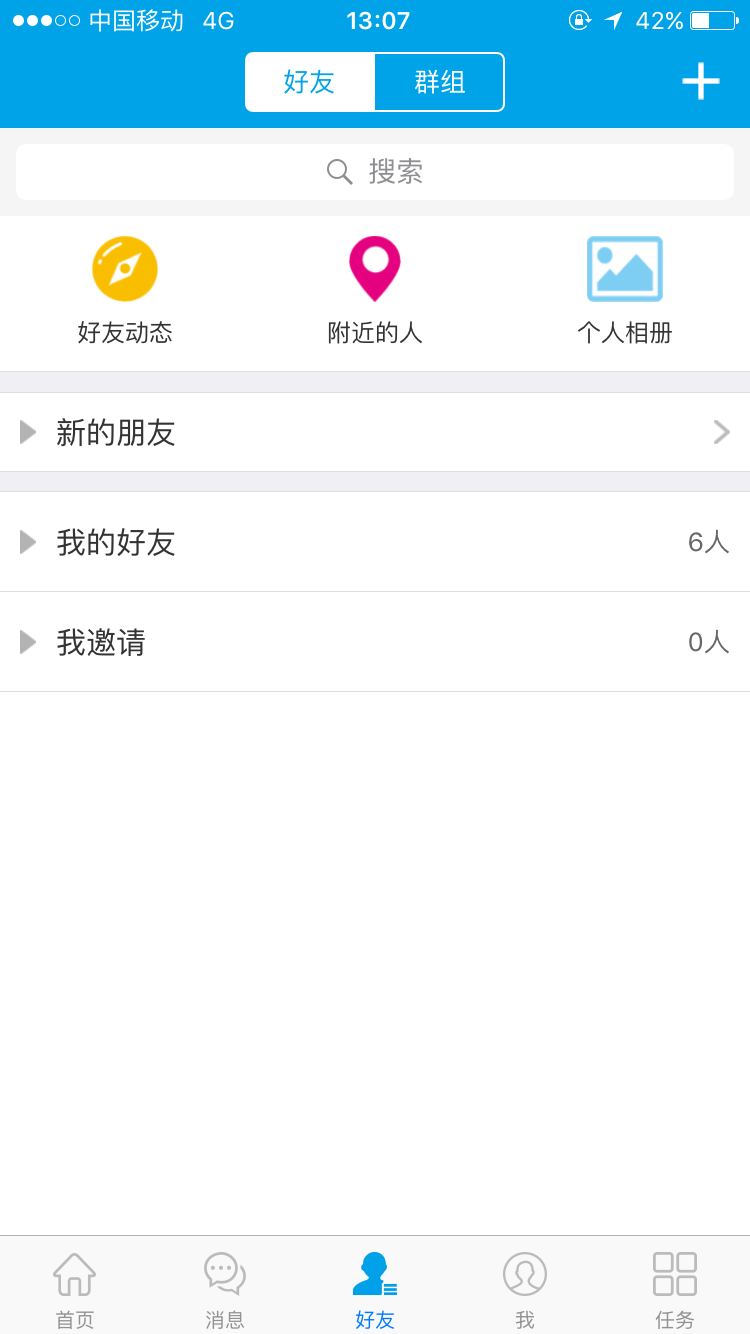This screenshot has width=750, height=1334.
Task: Open the 搜索 search box
Action: (x=375, y=172)
